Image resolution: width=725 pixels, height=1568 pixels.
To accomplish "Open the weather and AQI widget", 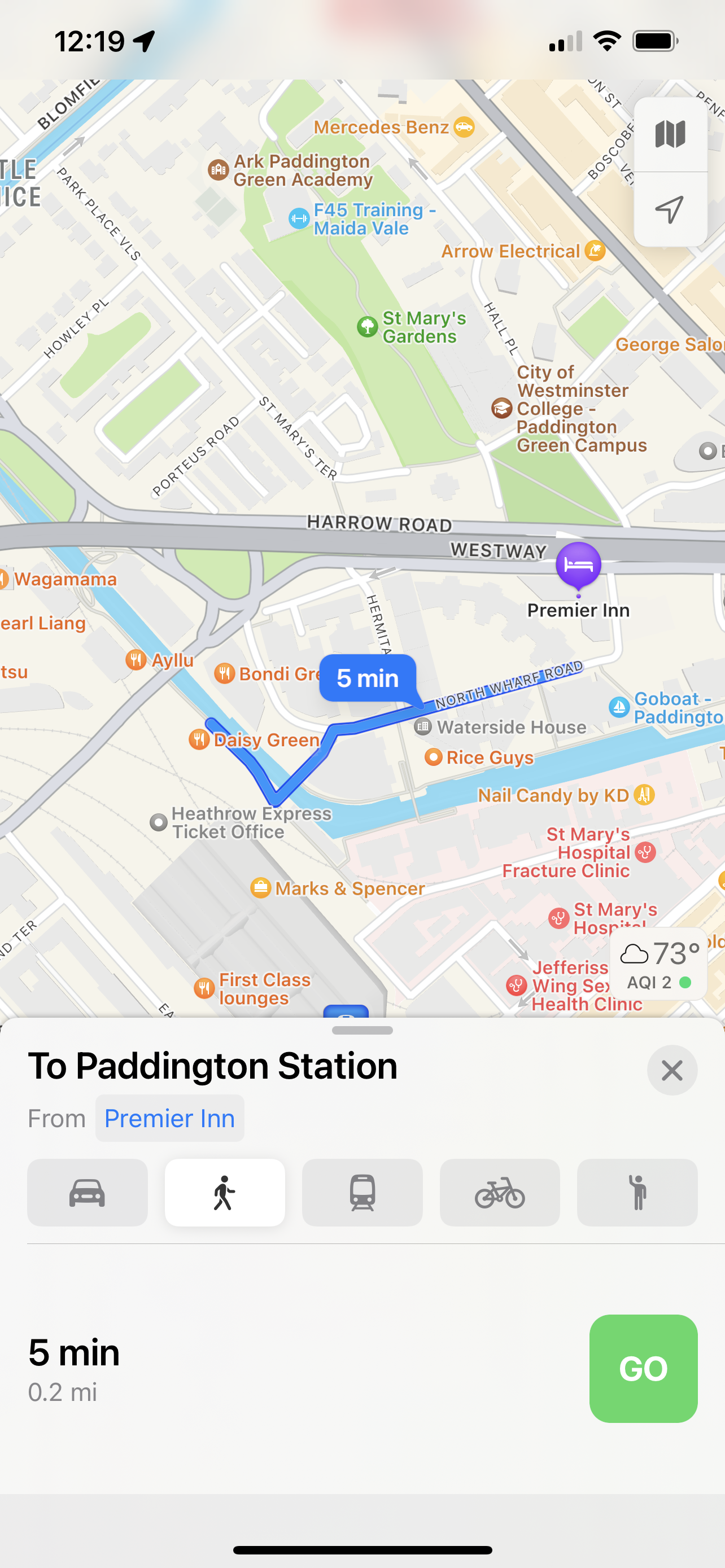I will pos(658,963).
